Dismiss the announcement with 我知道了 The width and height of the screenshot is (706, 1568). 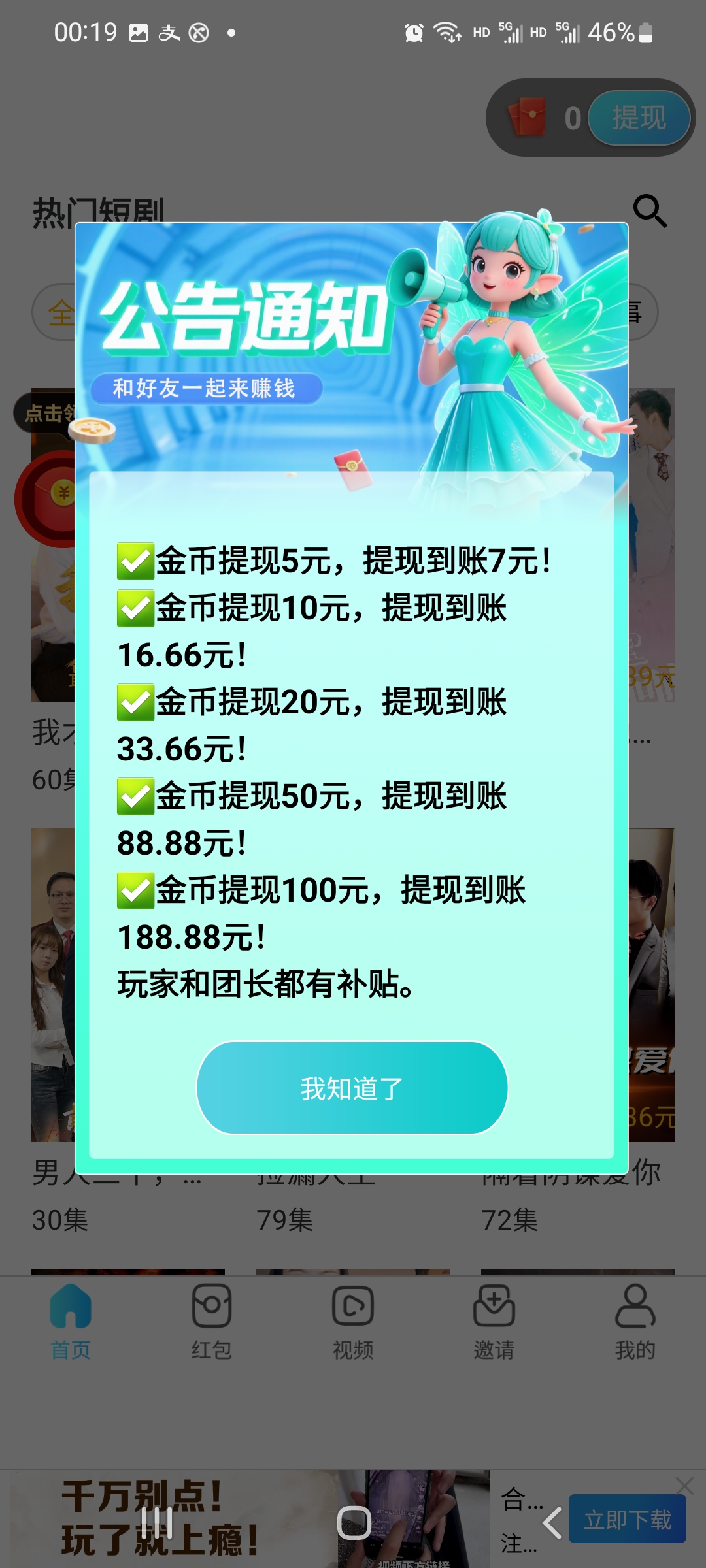(352, 1086)
